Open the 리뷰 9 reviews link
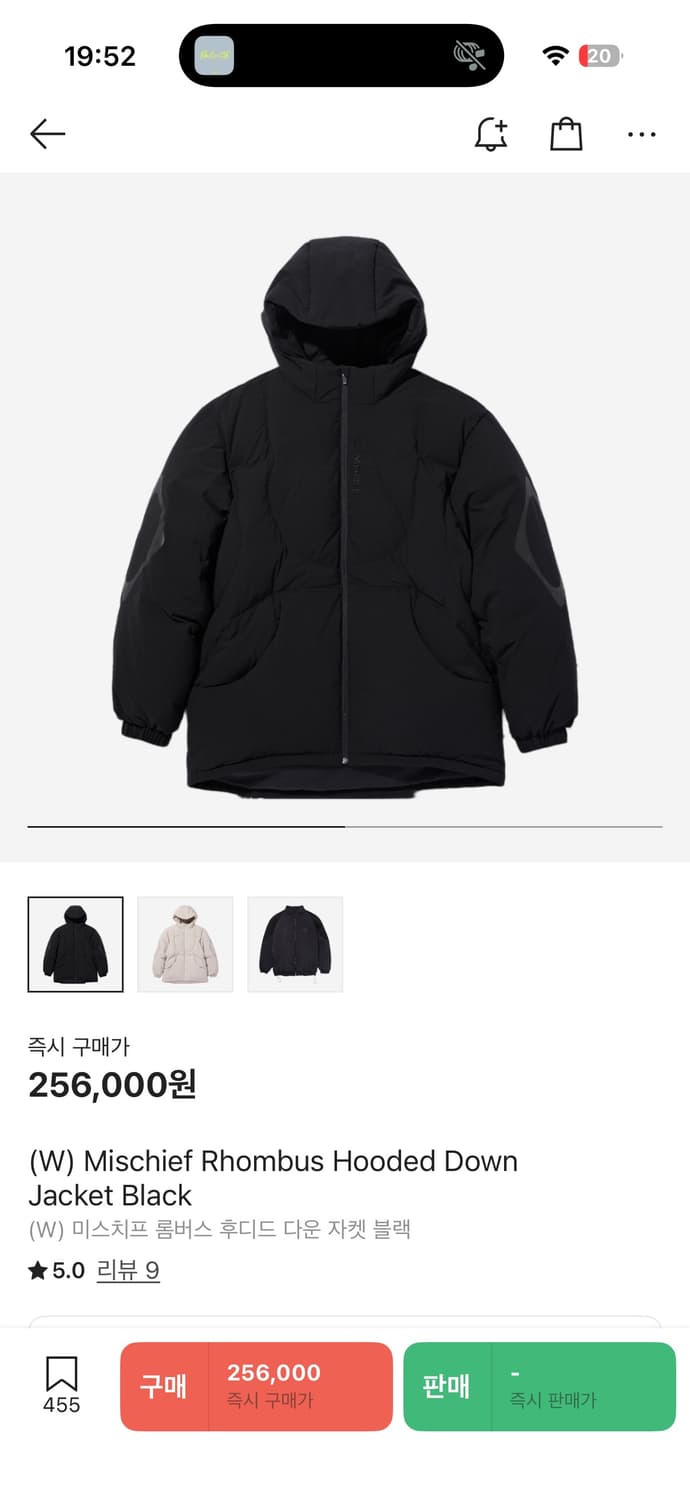Image resolution: width=690 pixels, height=1500 pixels. coord(128,1270)
